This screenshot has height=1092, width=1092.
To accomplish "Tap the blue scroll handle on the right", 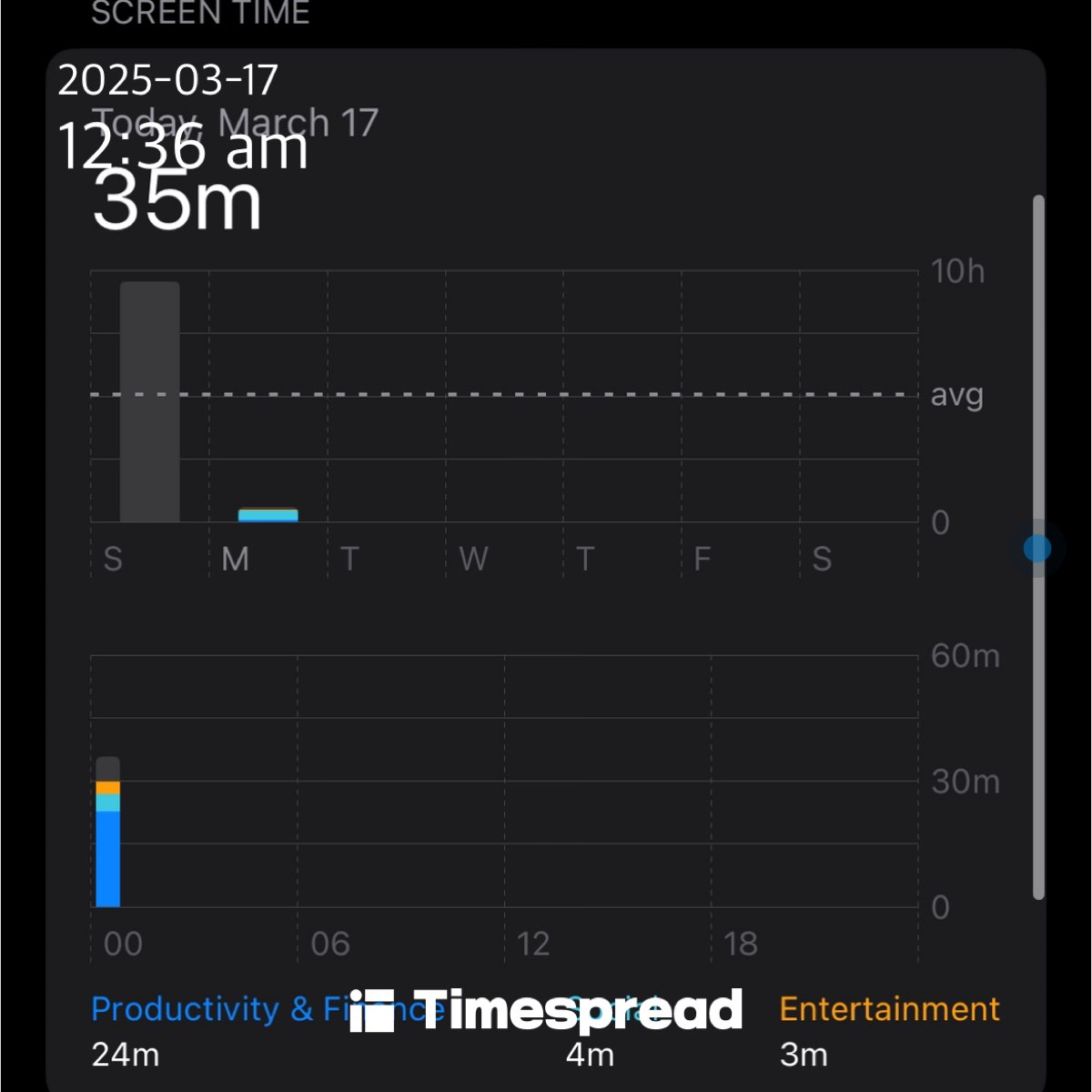I will [1036, 549].
